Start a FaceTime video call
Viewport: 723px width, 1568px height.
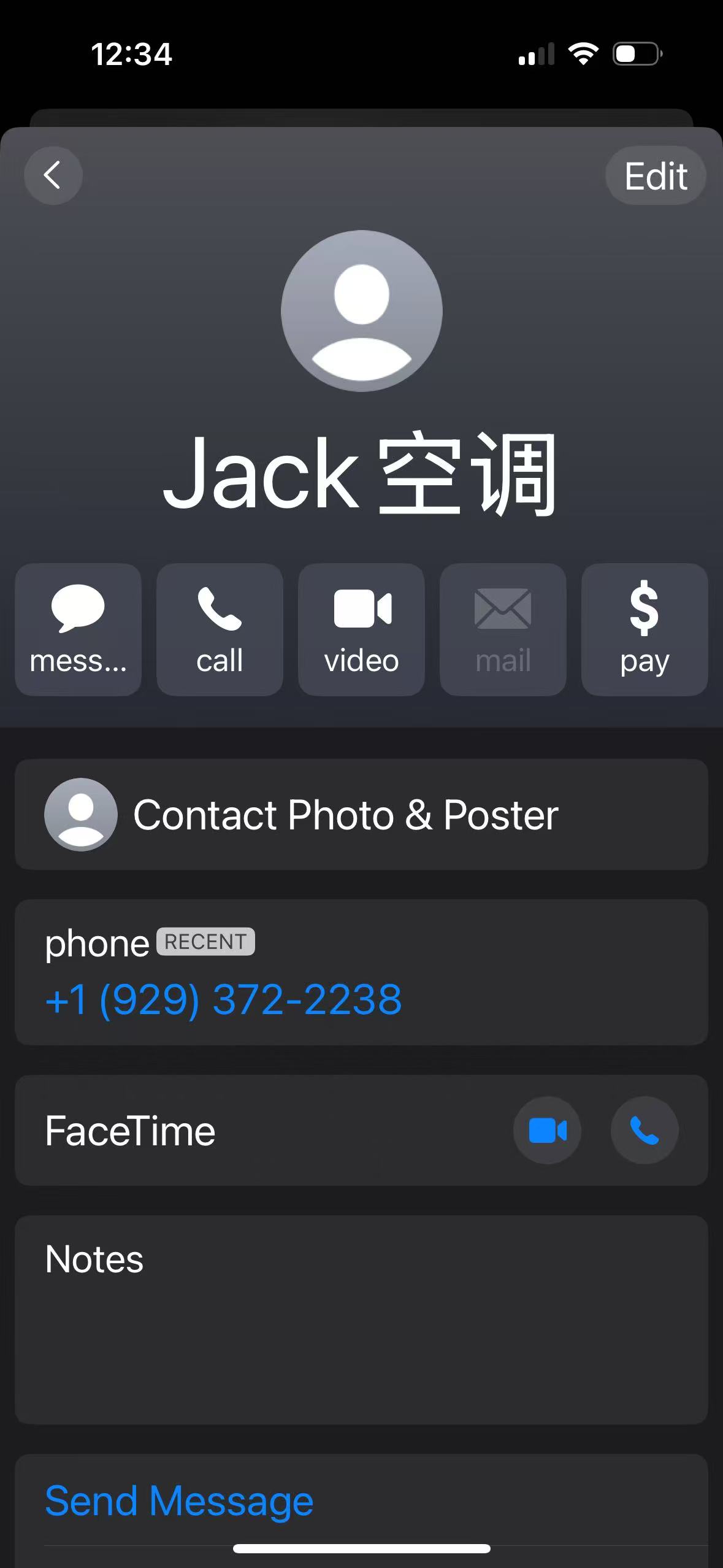pos(547,1130)
